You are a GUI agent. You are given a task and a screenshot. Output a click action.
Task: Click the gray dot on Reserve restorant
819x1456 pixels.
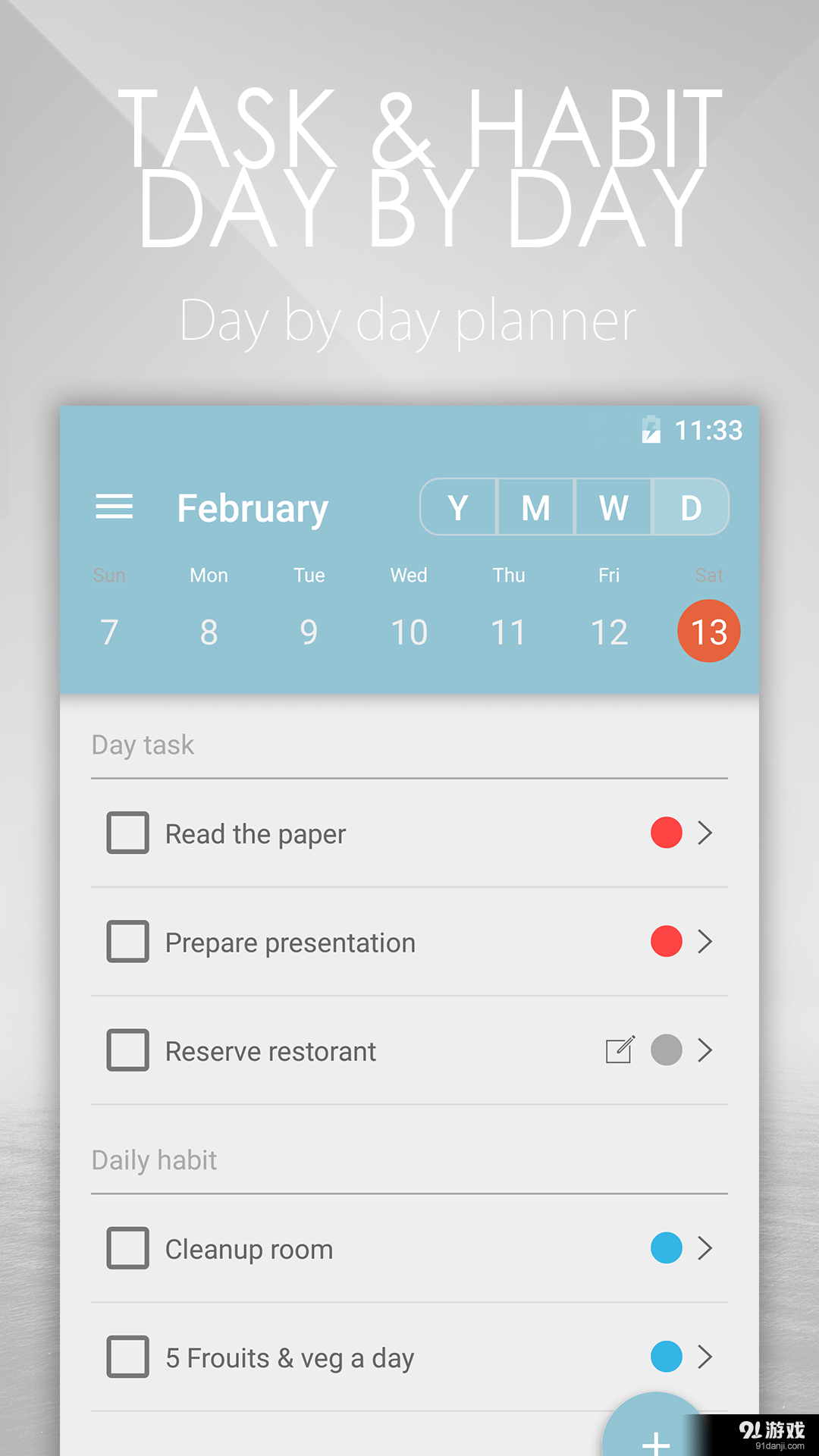tap(665, 1050)
